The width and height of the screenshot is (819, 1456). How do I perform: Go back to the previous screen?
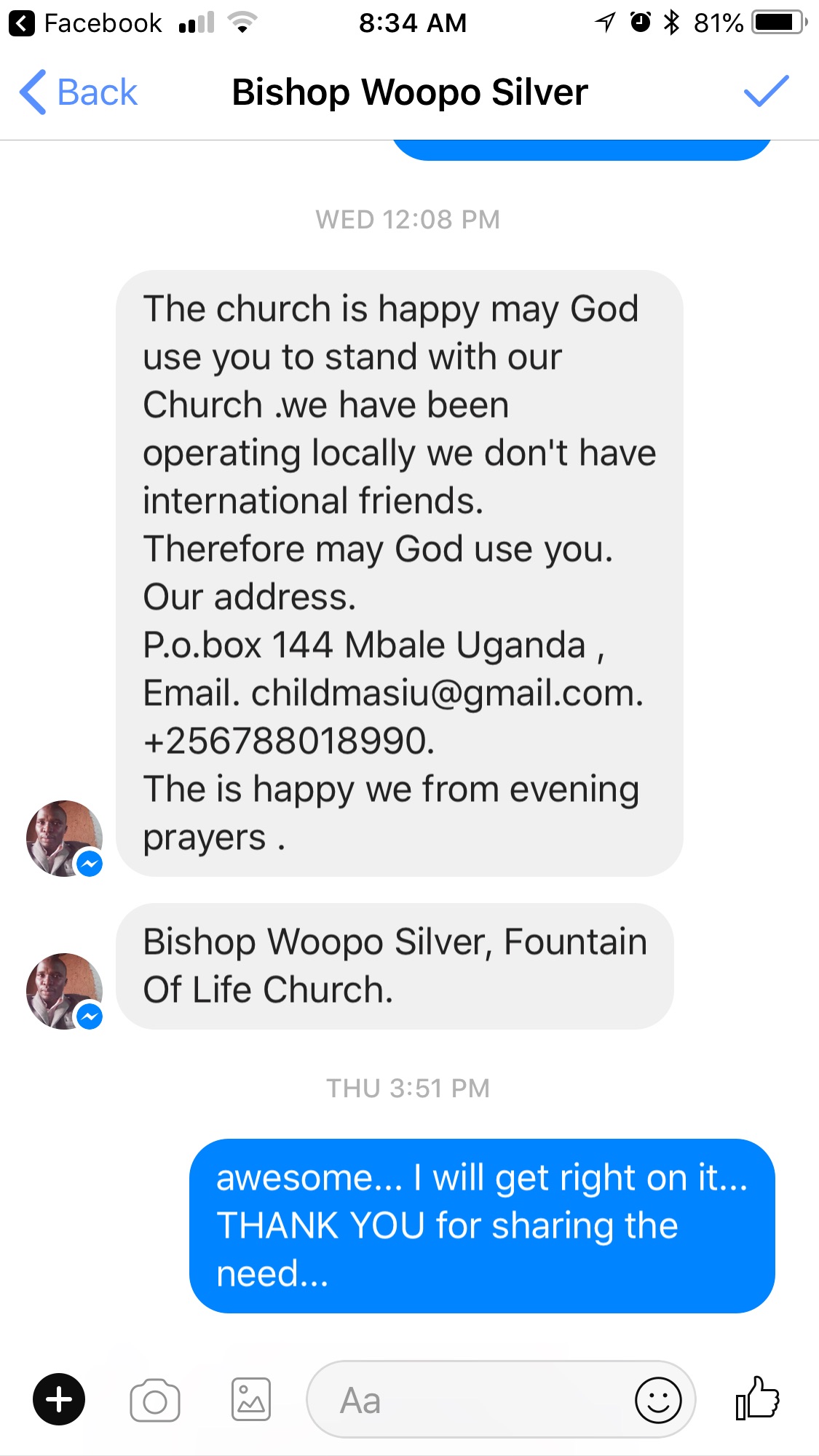(79, 92)
